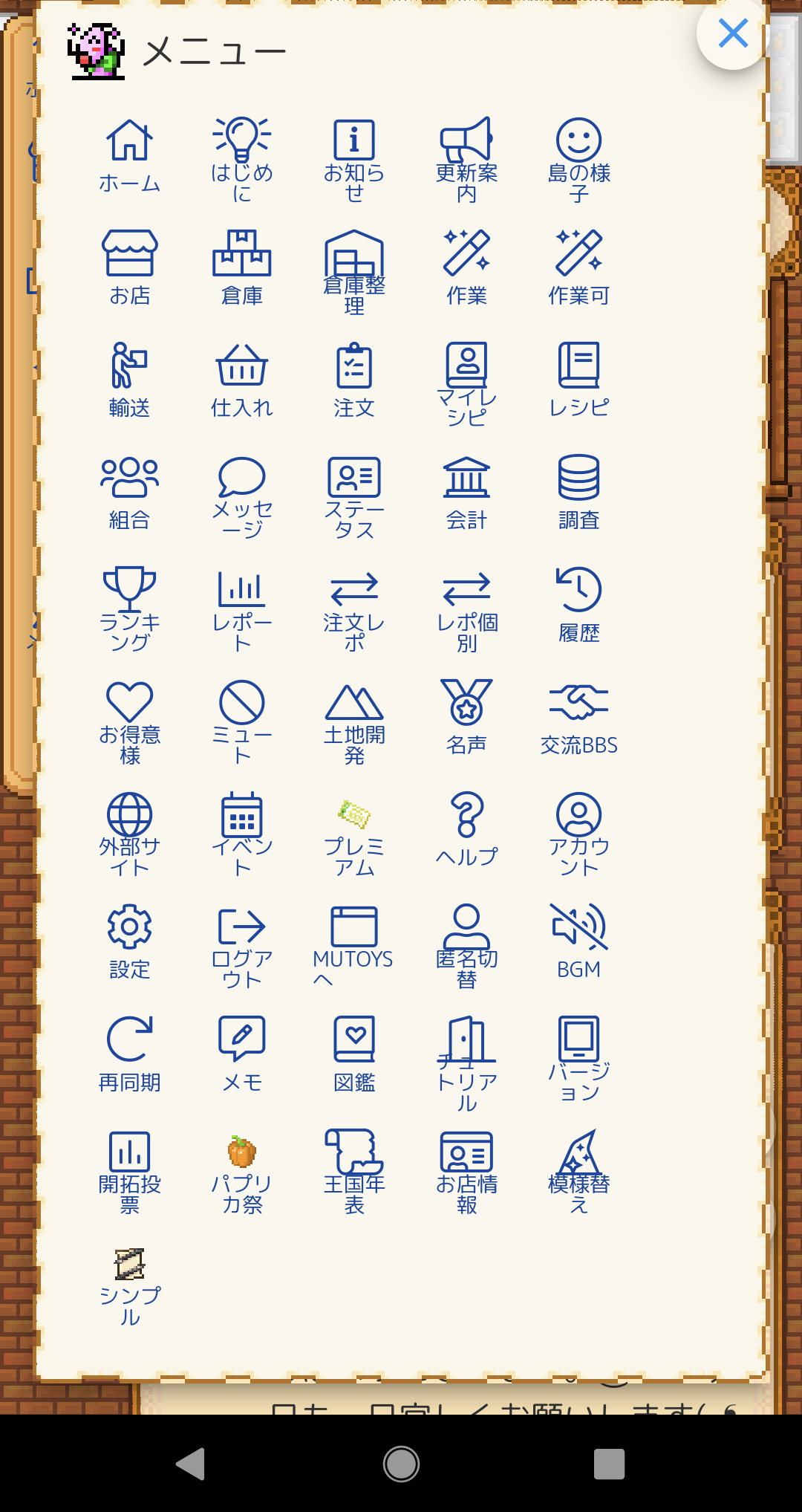Show the ランキング rankings

click(x=130, y=609)
